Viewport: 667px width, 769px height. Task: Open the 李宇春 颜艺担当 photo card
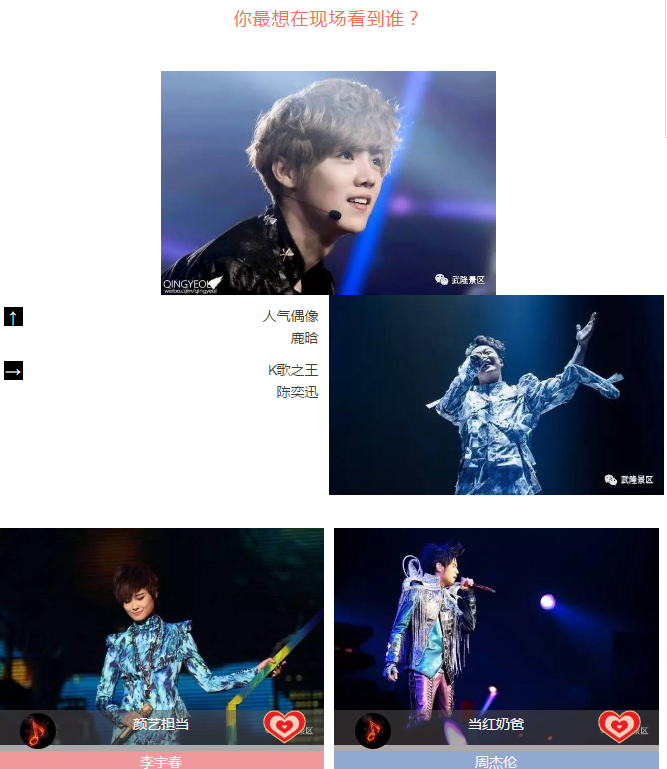161,620
